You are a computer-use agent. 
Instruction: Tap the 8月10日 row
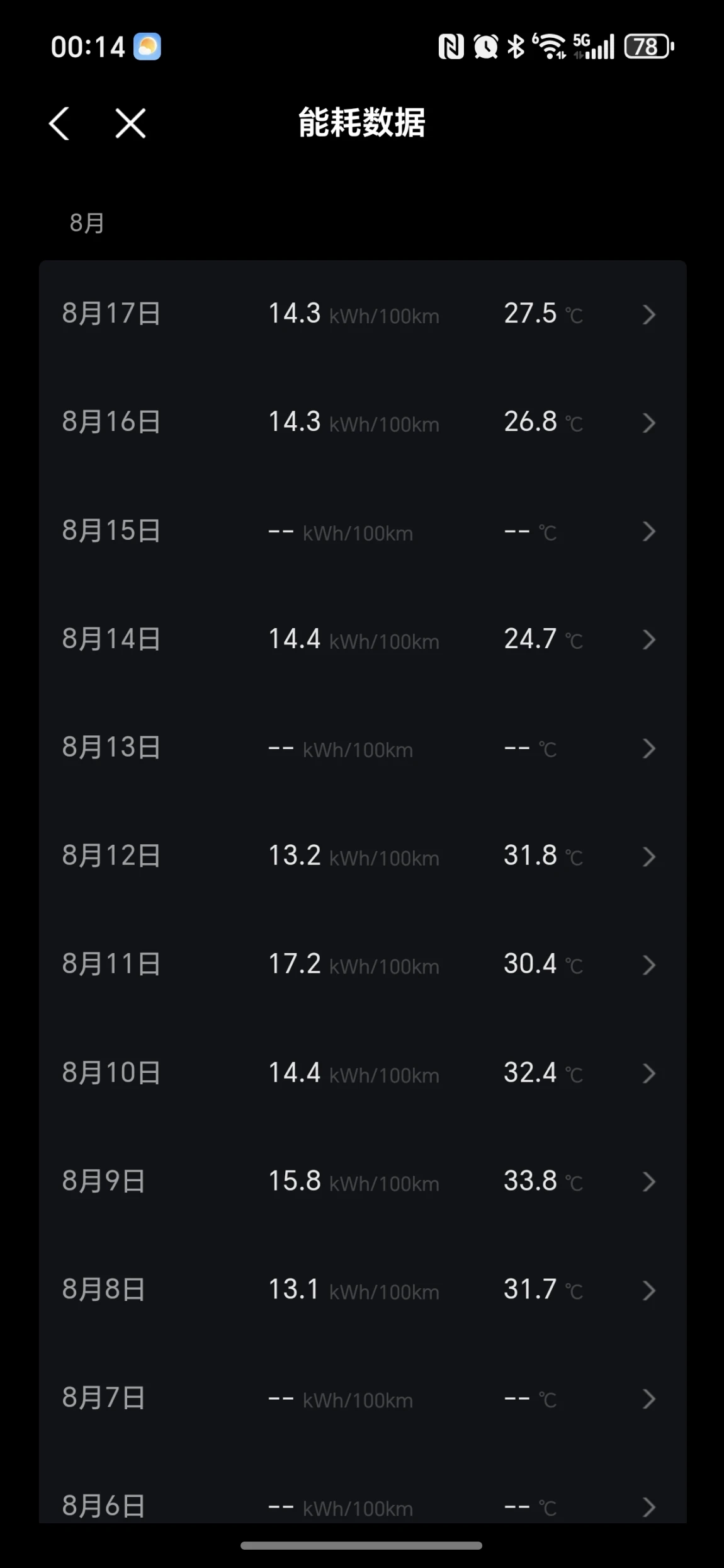[363, 1072]
